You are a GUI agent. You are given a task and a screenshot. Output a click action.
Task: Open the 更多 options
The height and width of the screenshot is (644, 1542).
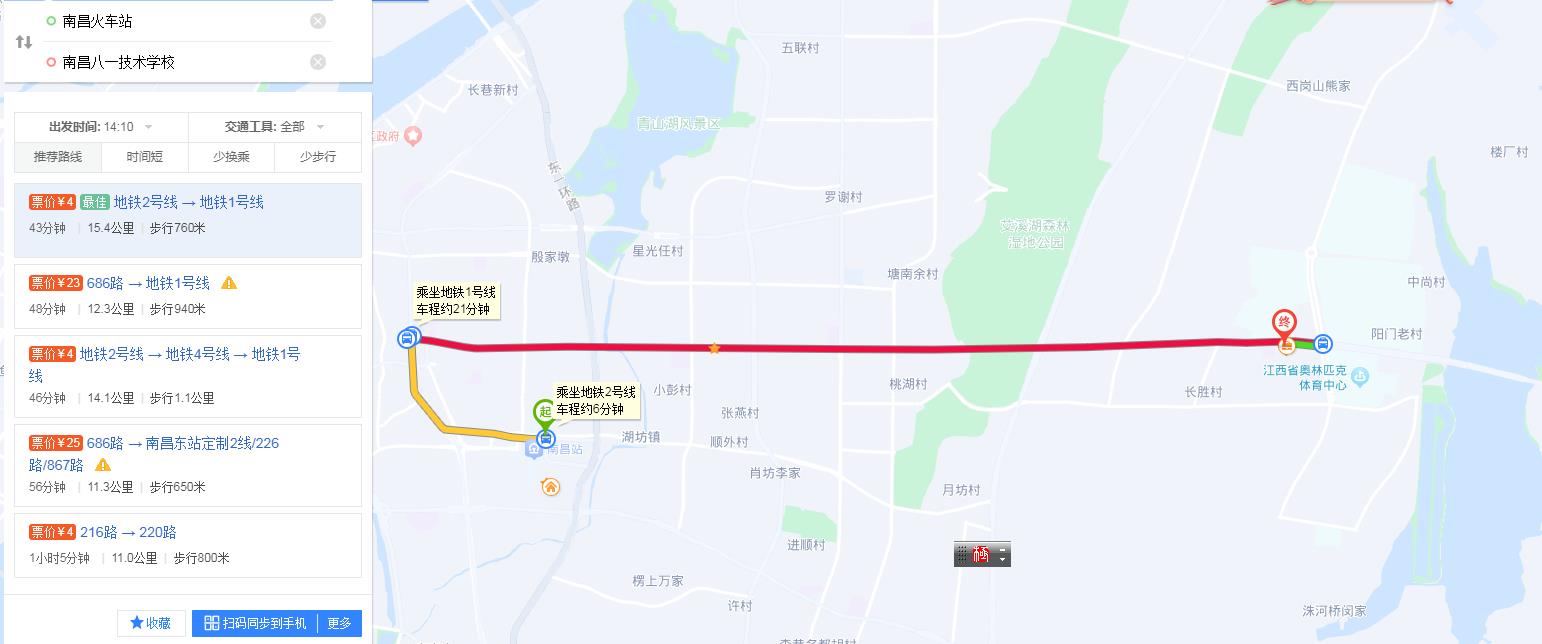click(340, 623)
